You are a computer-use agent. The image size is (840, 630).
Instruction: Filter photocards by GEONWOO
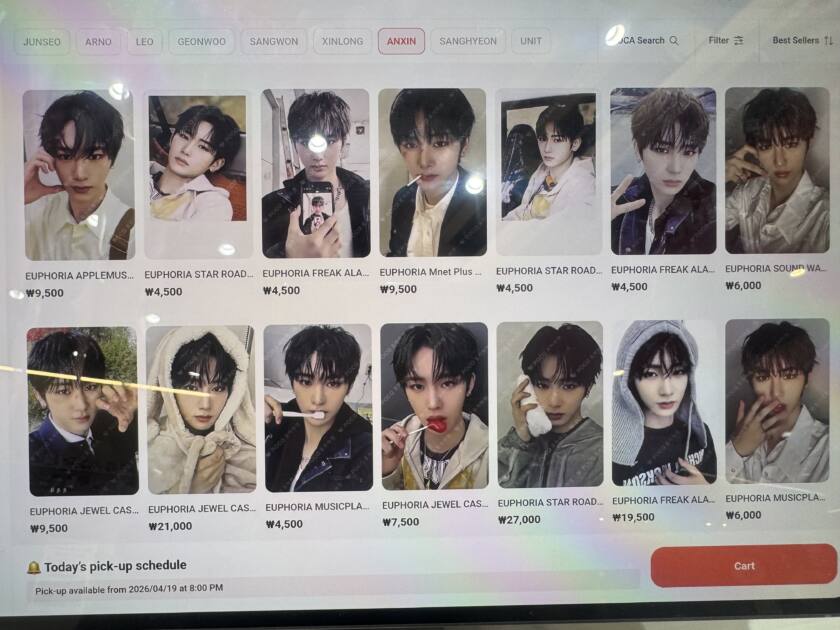(x=201, y=42)
